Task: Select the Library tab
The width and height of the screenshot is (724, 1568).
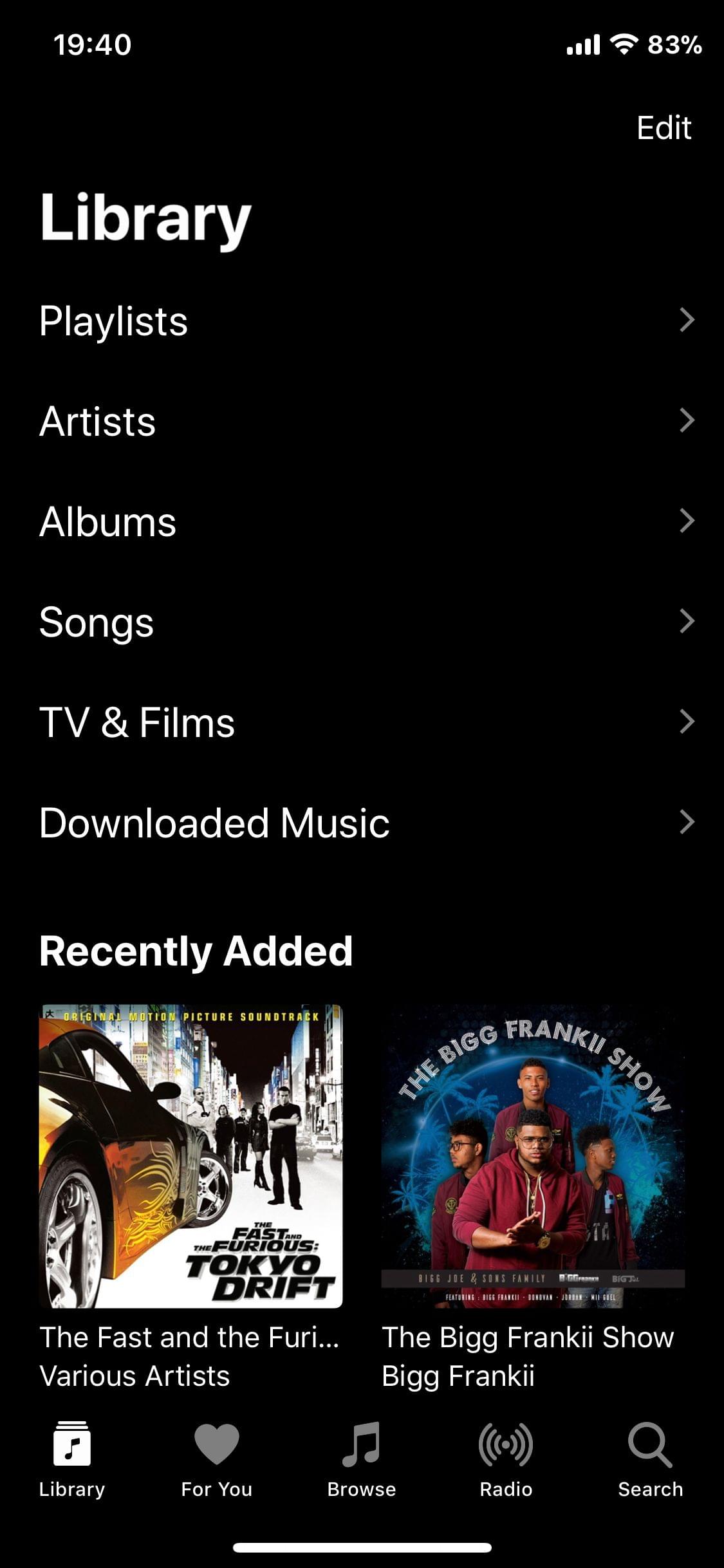Action: click(x=72, y=1459)
